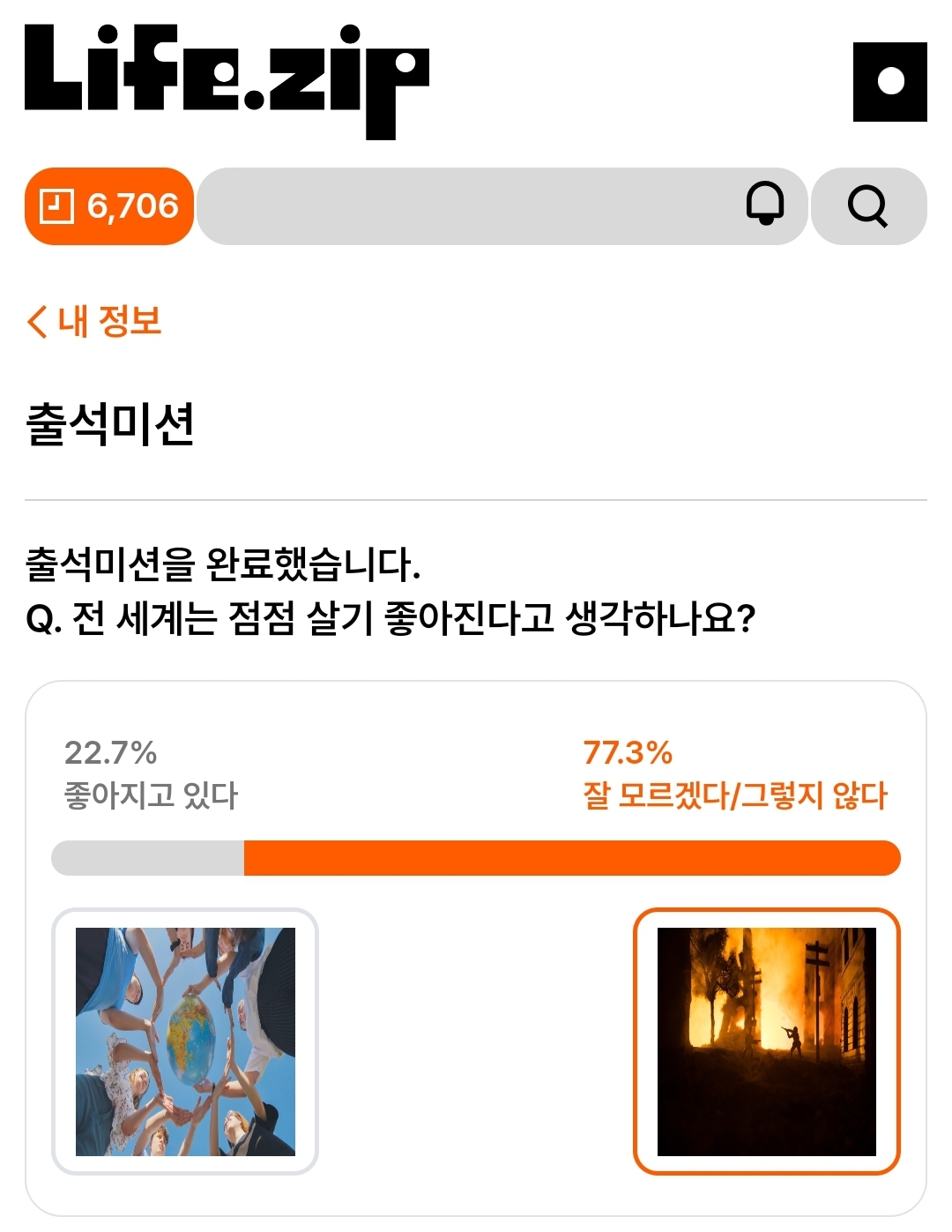
Task: Go back to 내 정보
Action: pyautogui.click(x=94, y=321)
